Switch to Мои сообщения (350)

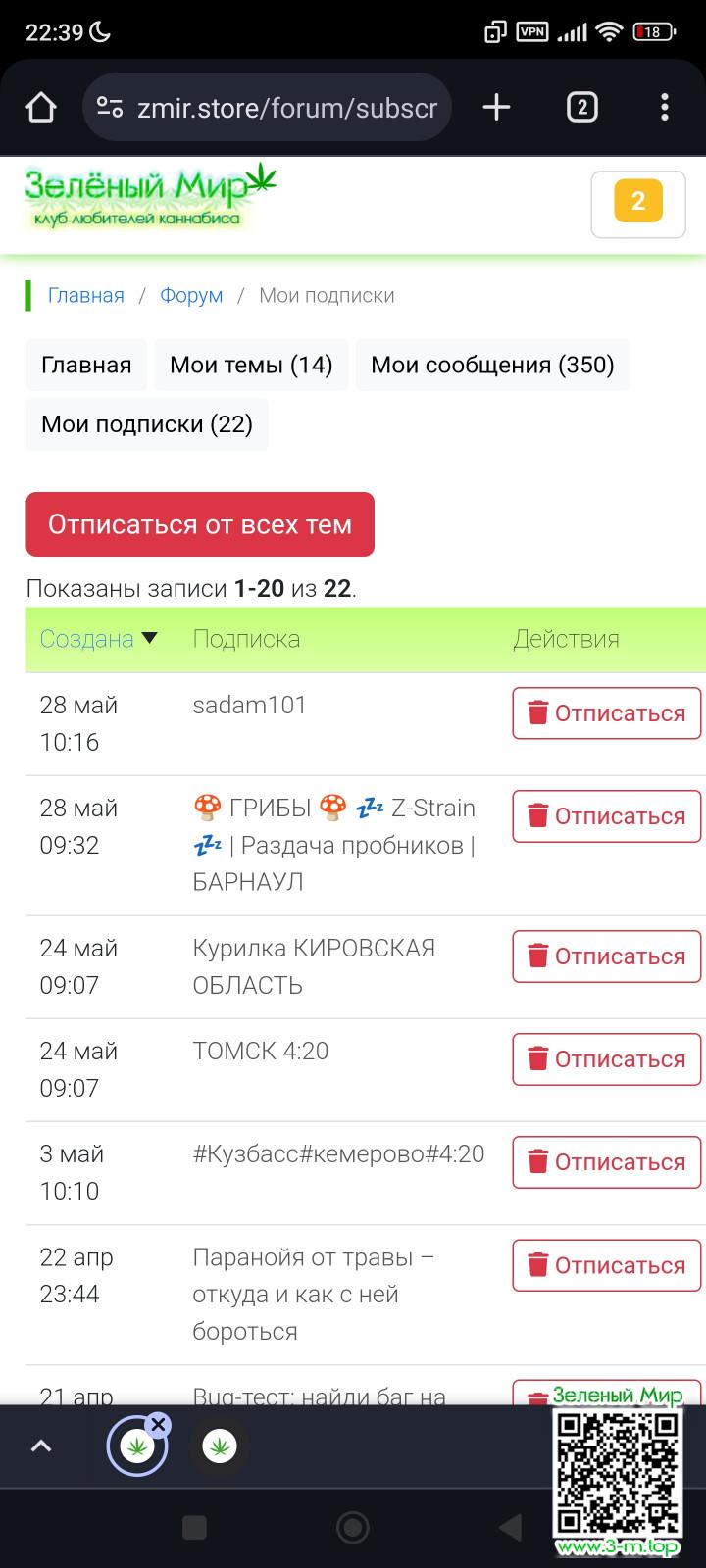[492, 365]
